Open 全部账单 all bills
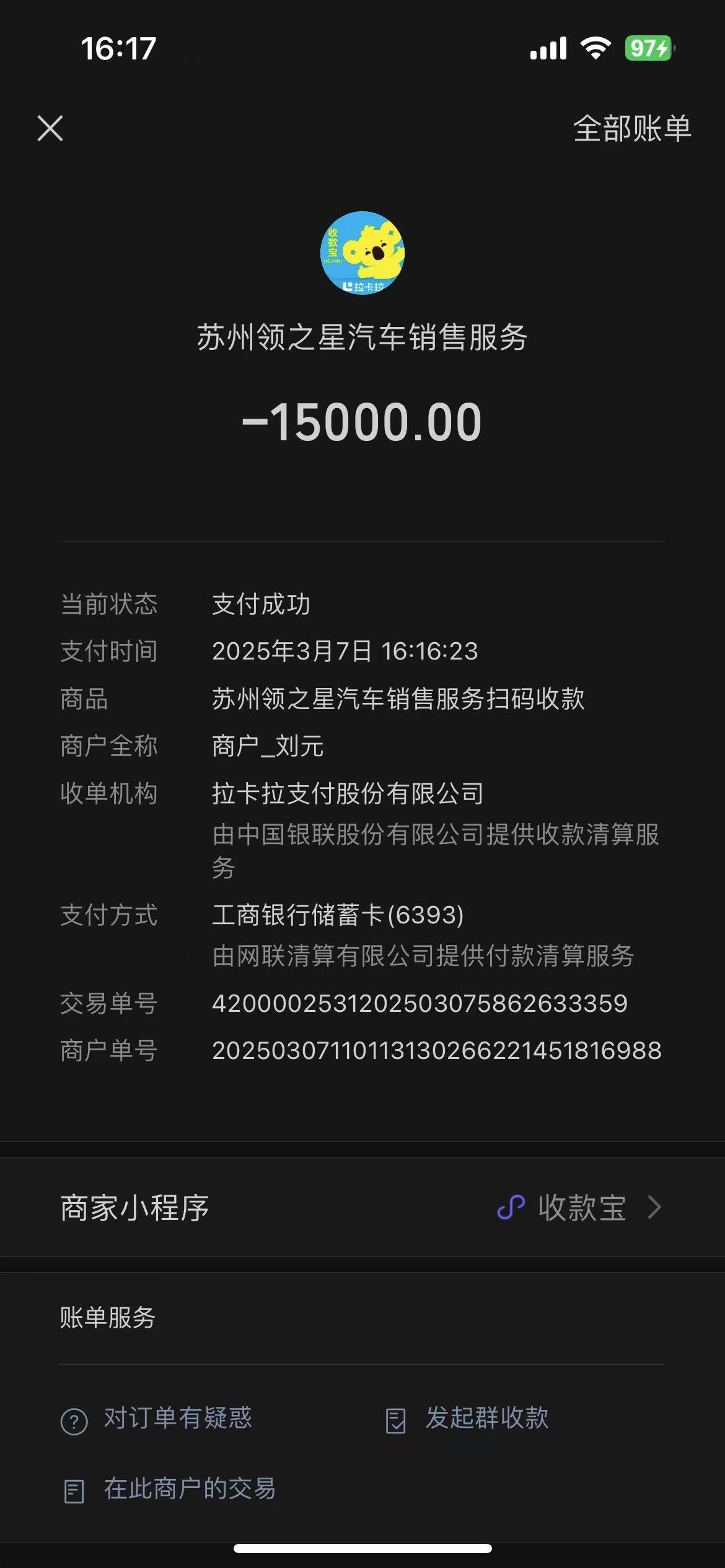 (631, 129)
